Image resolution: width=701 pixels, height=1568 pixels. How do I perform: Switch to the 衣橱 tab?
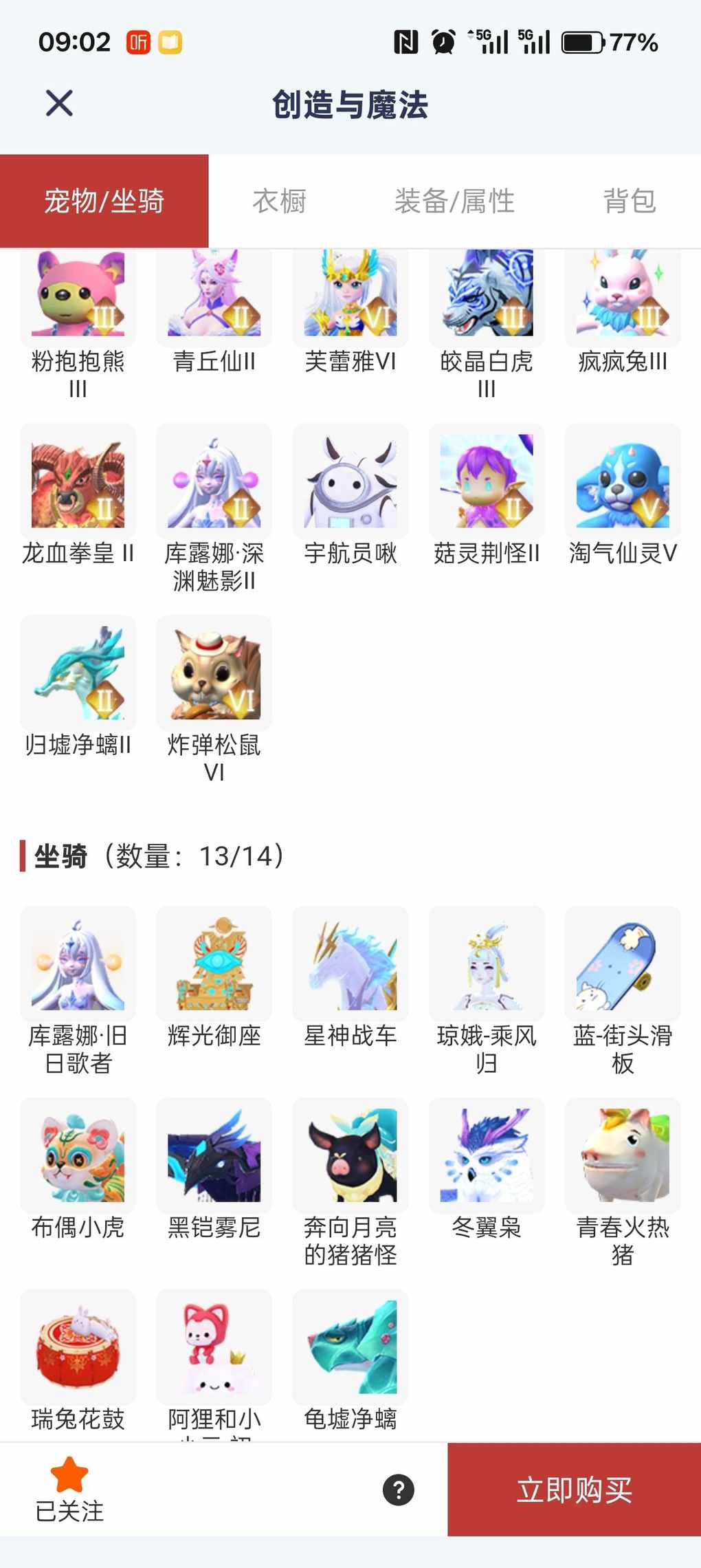point(279,202)
